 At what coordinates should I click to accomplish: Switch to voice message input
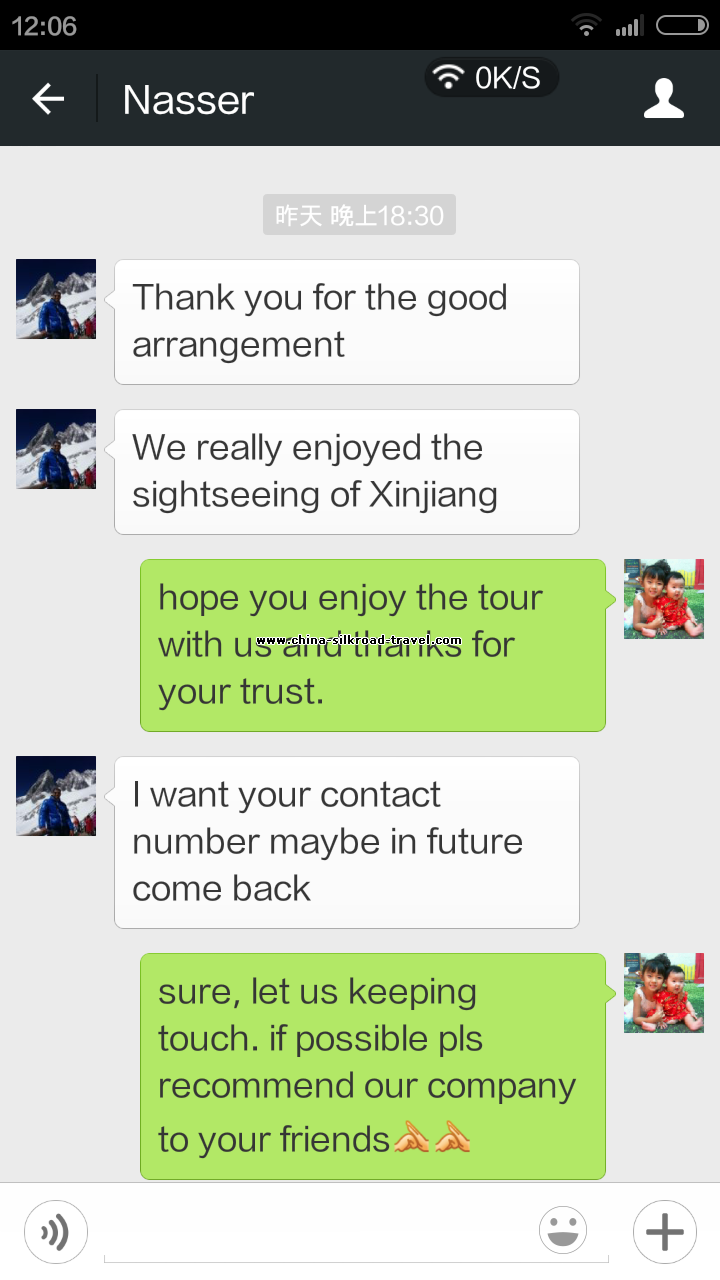(56, 1232)
